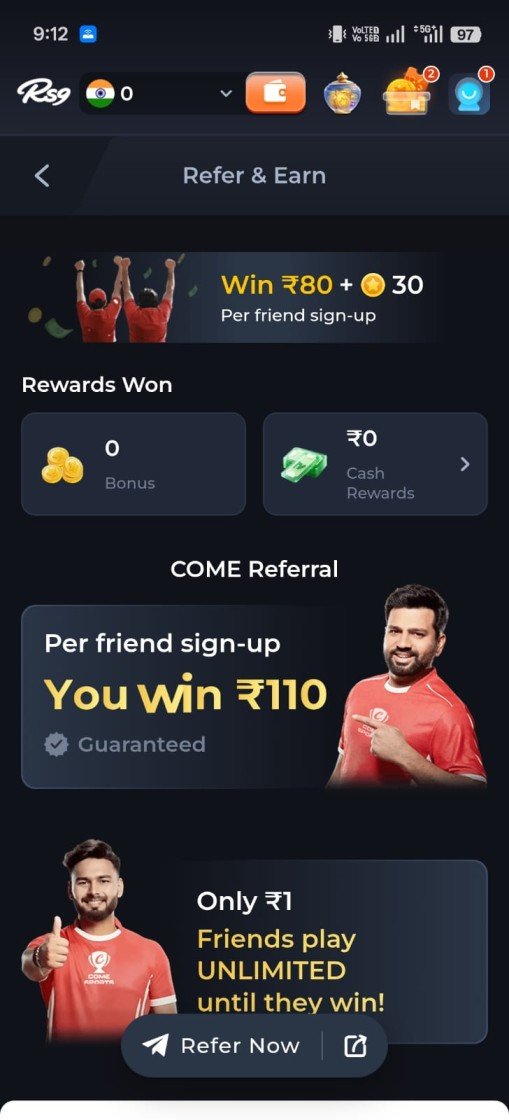Open the vase jackpot icon
The height and width of the screenshot is (1120, 509).
click(x=342, y=93)
